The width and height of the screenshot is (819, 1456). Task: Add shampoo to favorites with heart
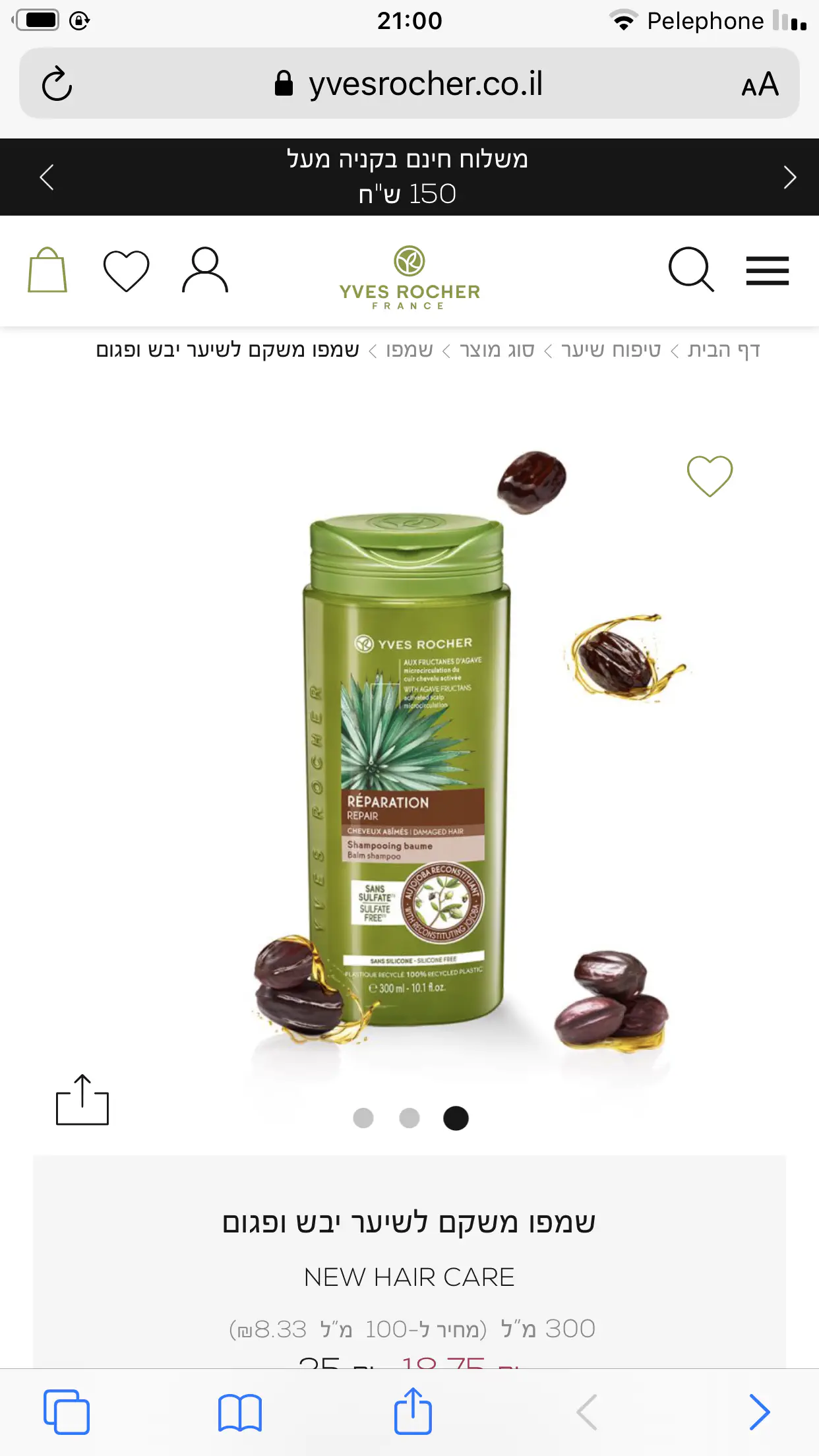tap(710, 475)
